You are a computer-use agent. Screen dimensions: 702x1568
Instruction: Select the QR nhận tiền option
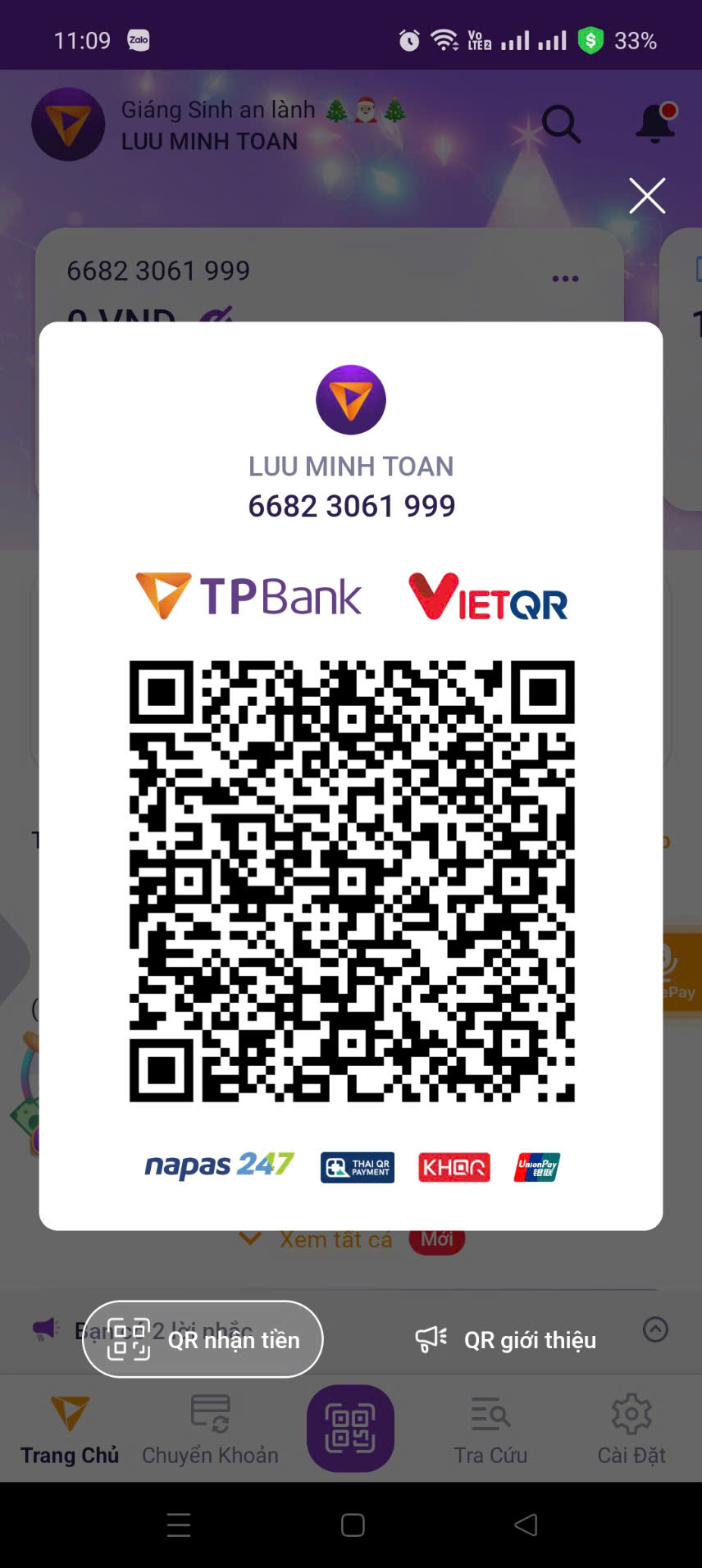coord(203,1339)
